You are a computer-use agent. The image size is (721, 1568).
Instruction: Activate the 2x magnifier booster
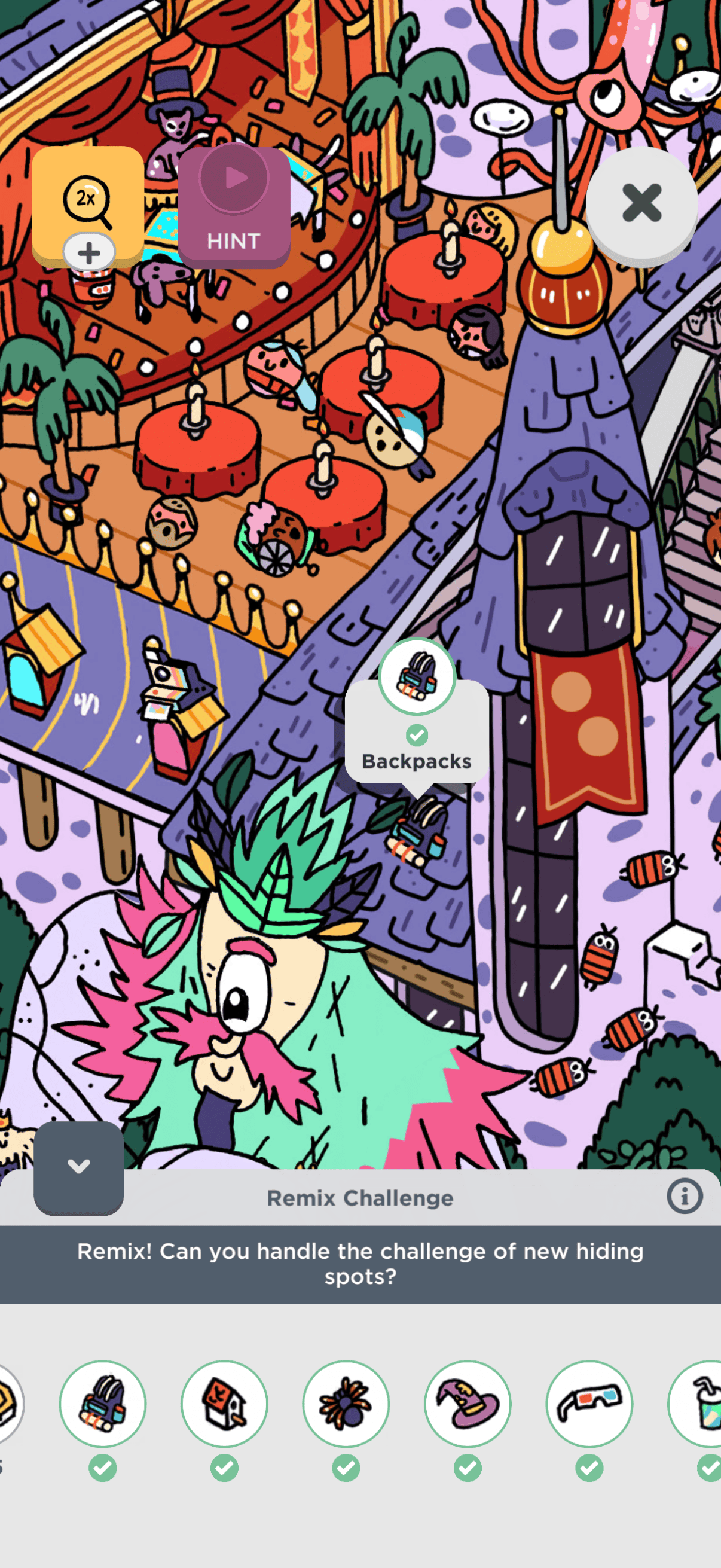click(88, 204)
